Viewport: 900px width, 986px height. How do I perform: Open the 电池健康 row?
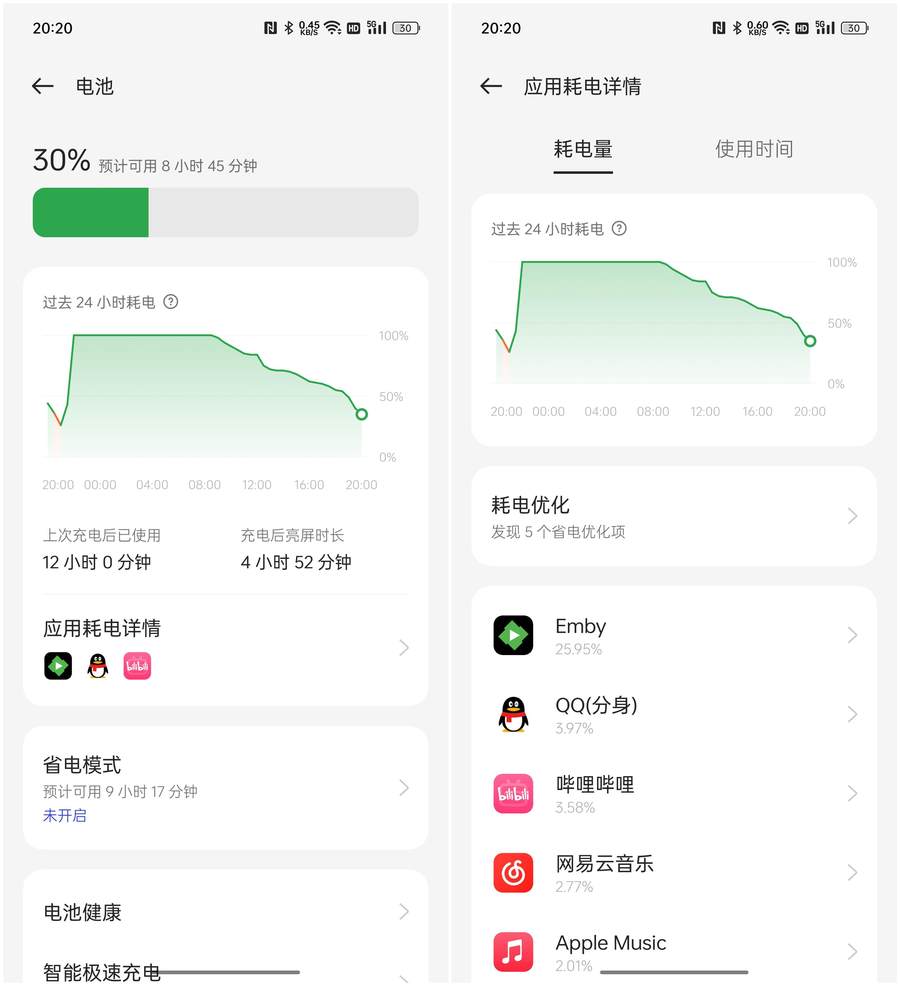[x=225, y=912]
